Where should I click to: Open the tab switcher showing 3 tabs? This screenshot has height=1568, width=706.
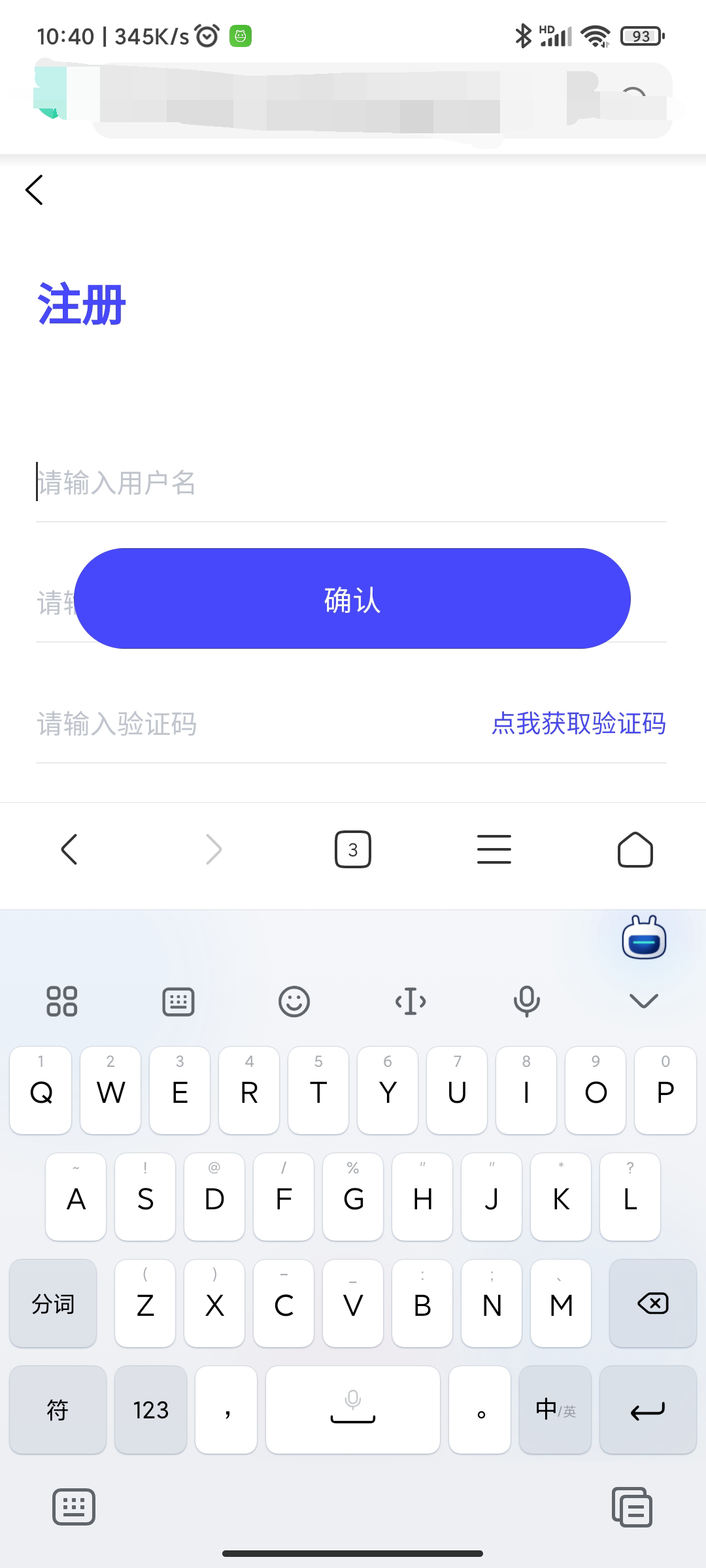(x=352, y=849)
